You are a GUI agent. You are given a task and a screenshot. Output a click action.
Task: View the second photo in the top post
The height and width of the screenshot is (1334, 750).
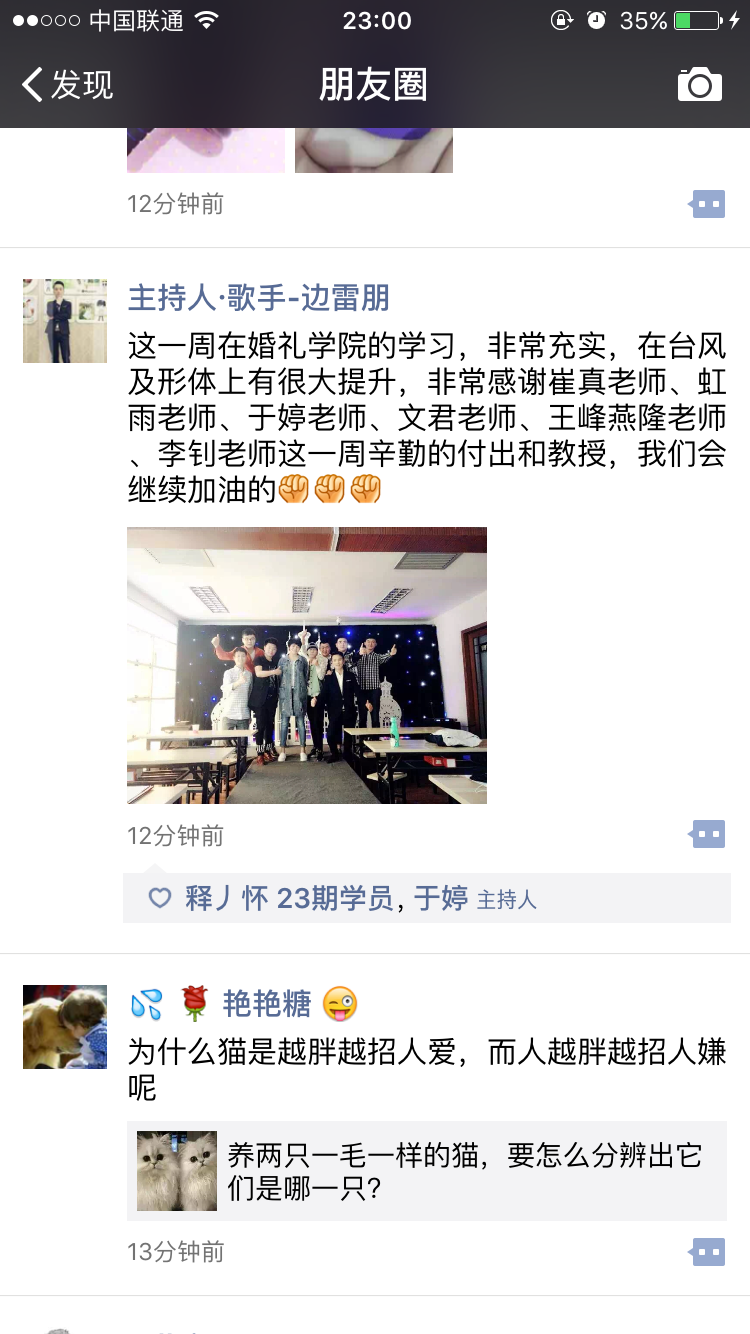[373, 150]
